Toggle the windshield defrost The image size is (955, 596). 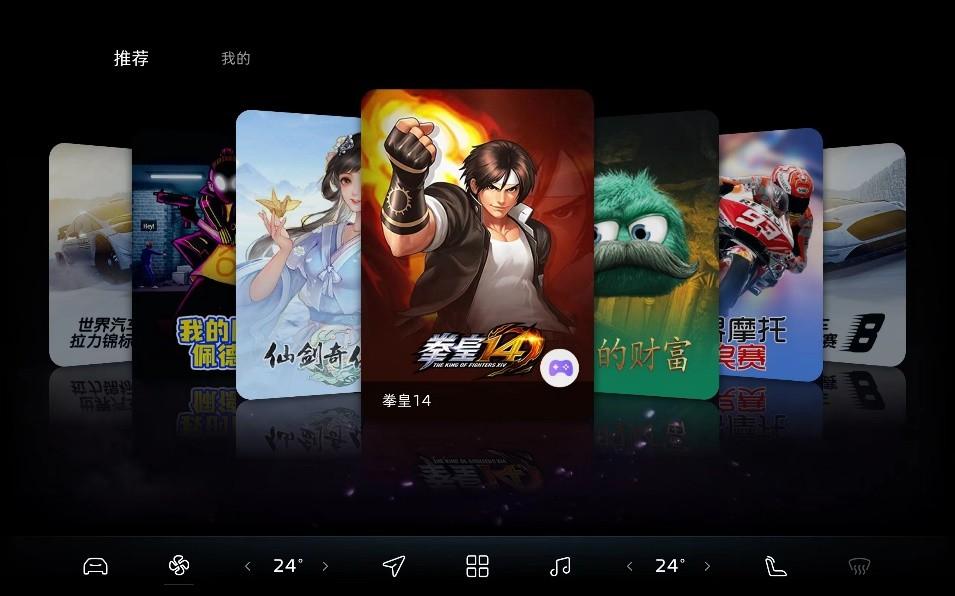click(x=859, y=566)
